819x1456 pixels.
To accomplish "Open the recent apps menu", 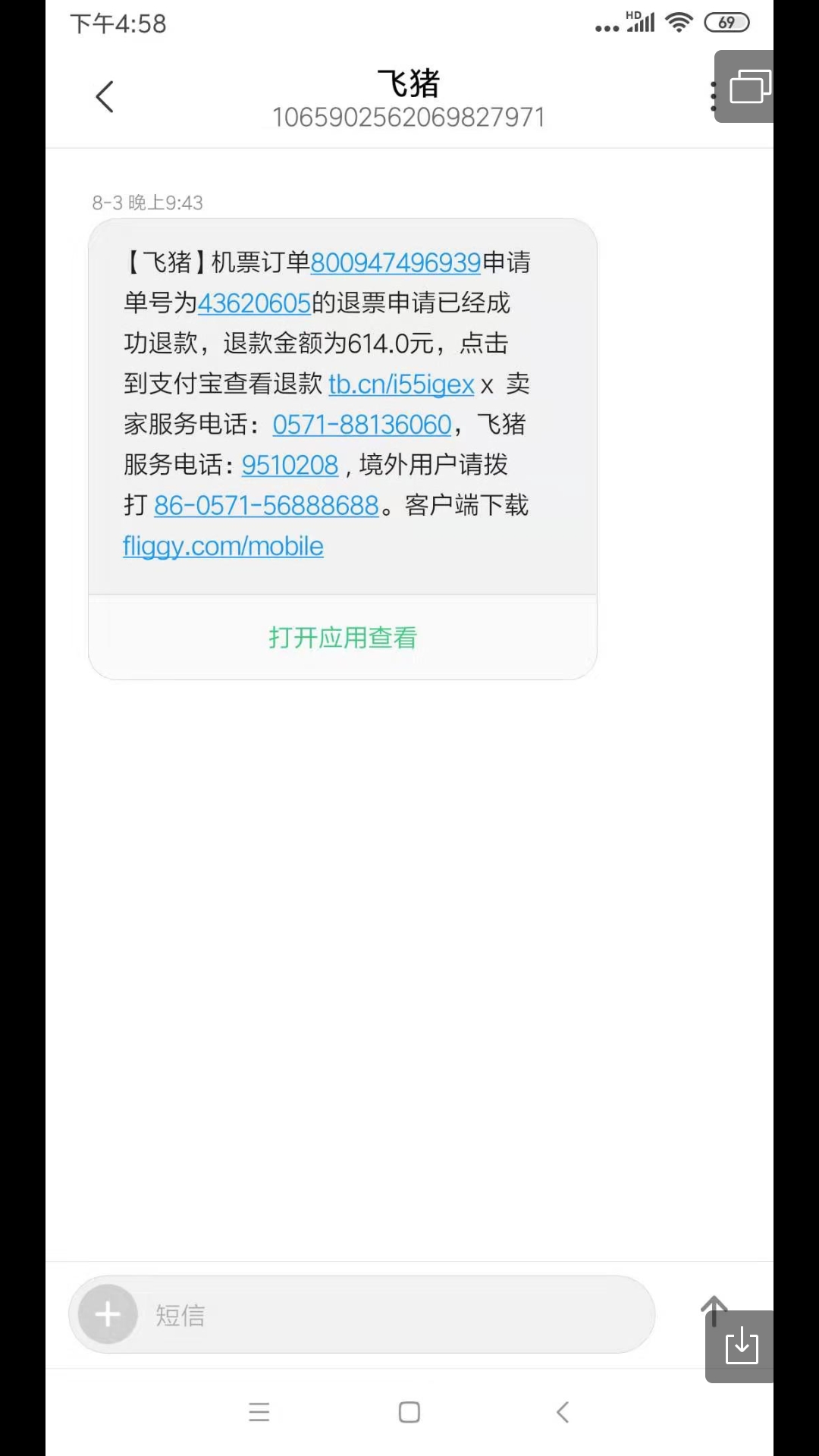I will pyautogui.click(x=259, y=1412).
